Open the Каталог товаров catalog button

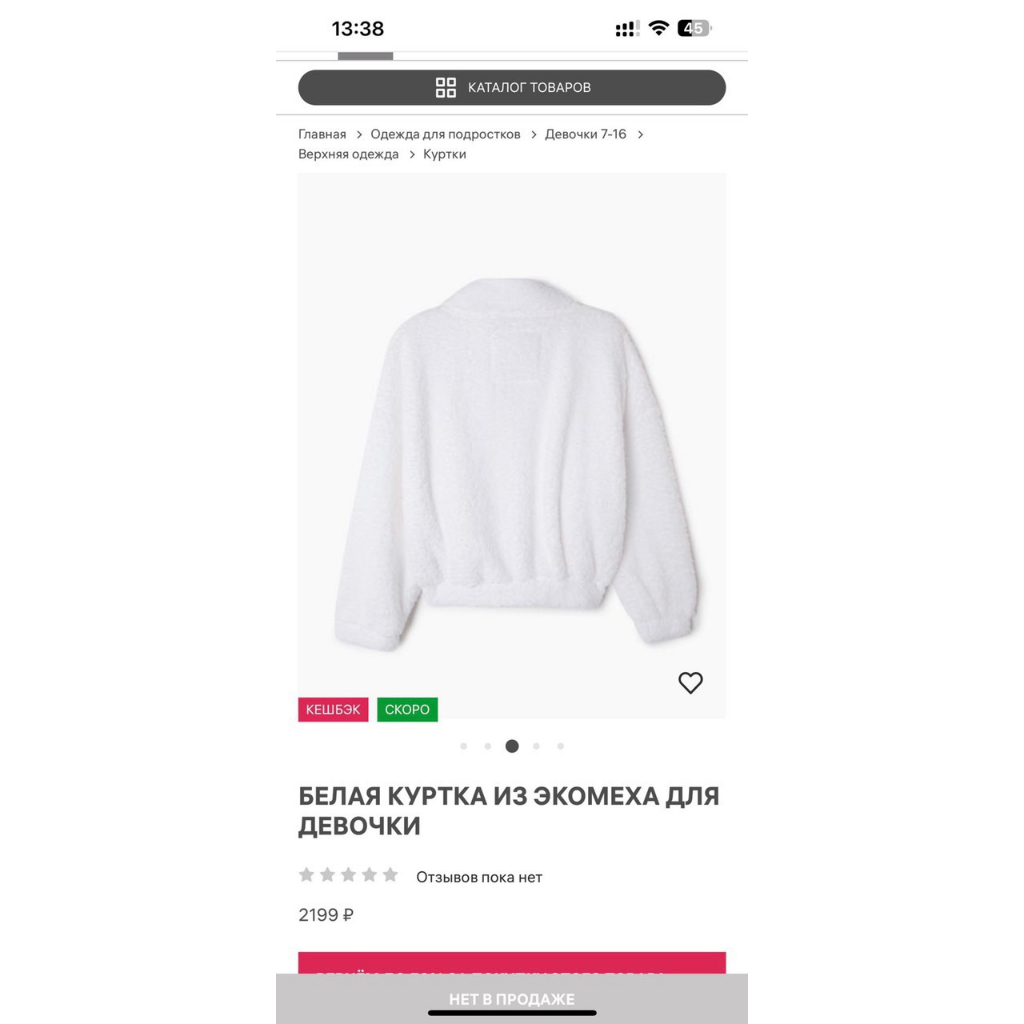512,88
